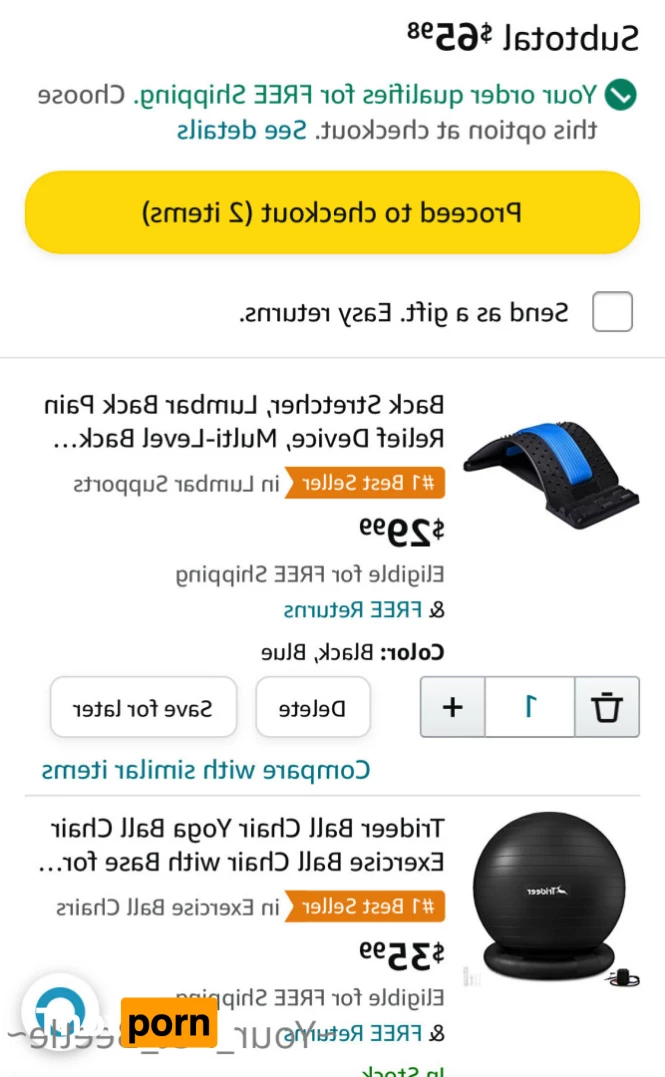The height and width of the screenshot is (1077, 665).
Task: Open the Back Stretcher title link
Action: pyautogui.click(x=244, y=421)
